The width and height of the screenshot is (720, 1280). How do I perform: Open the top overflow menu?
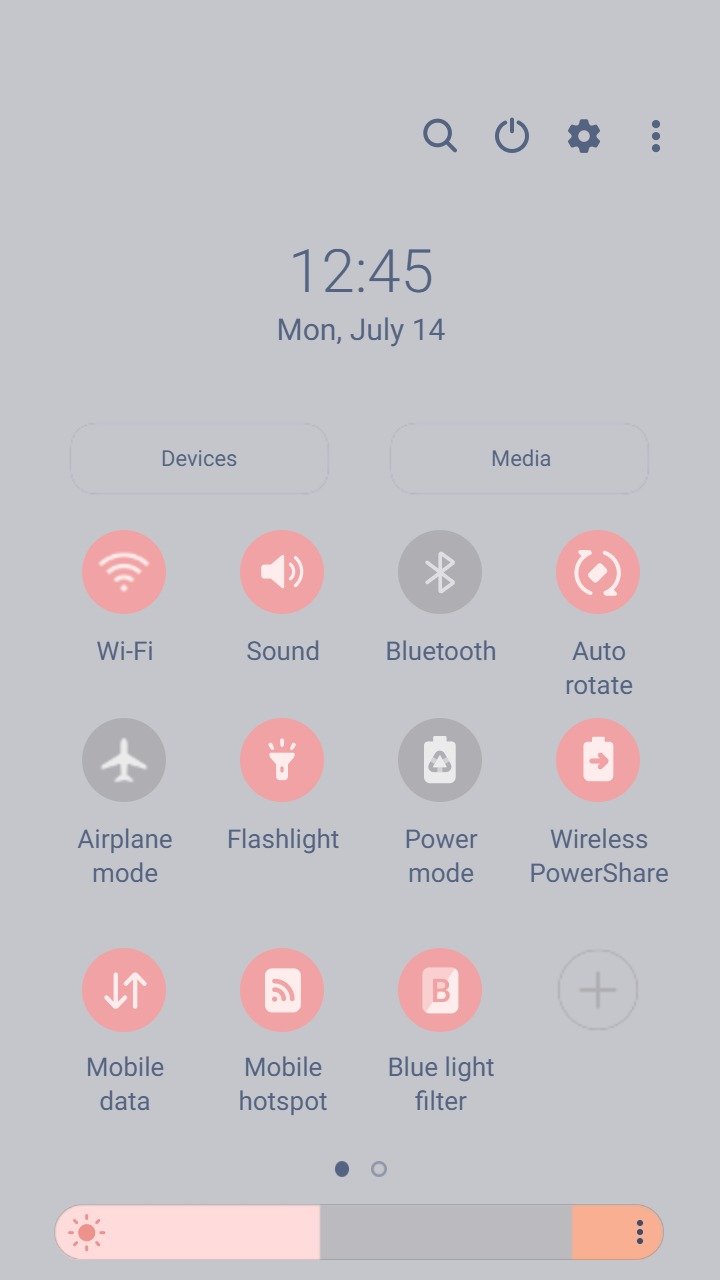[x=656, y=136]
